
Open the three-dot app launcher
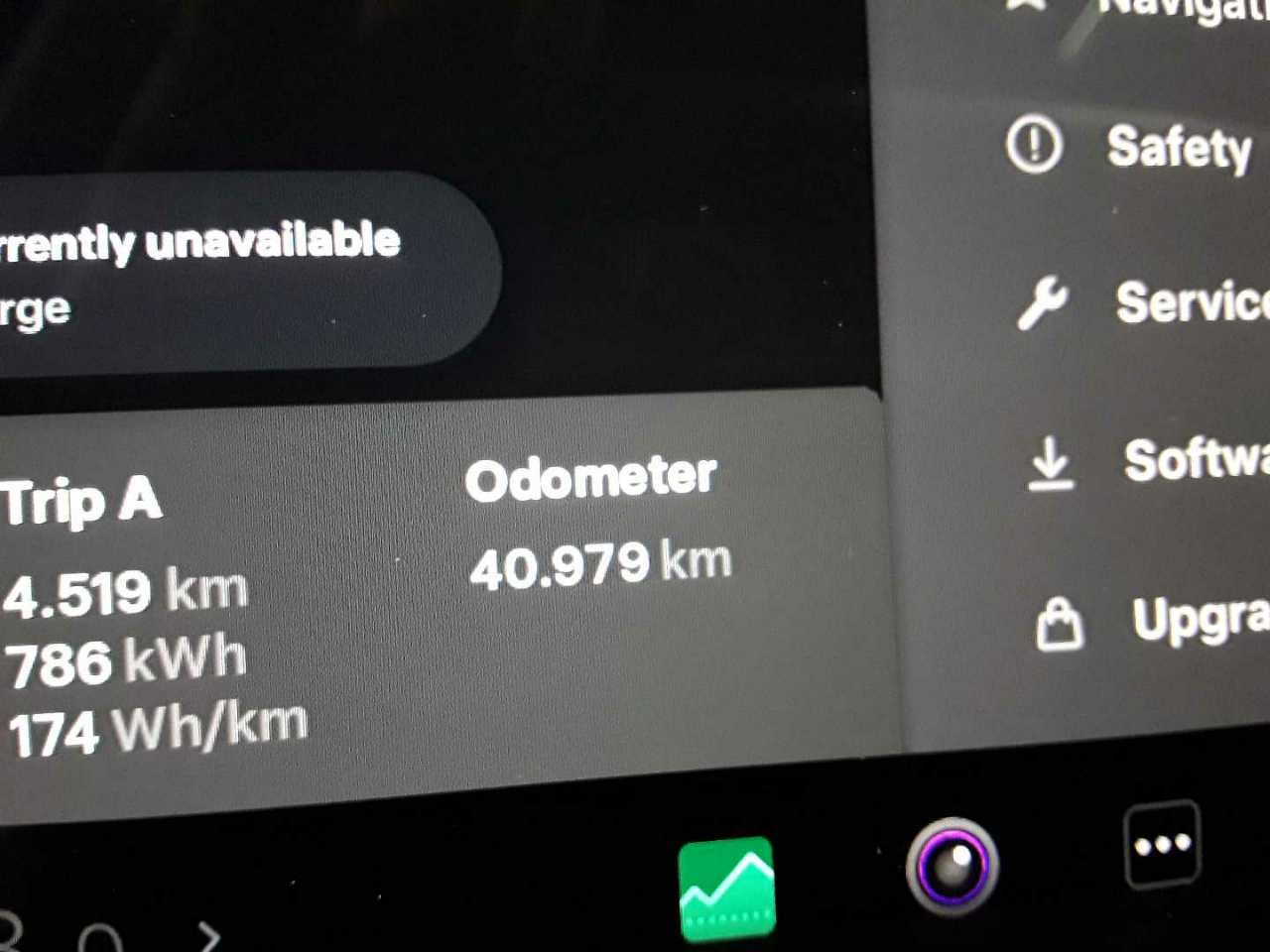(x=1162, y=845)
